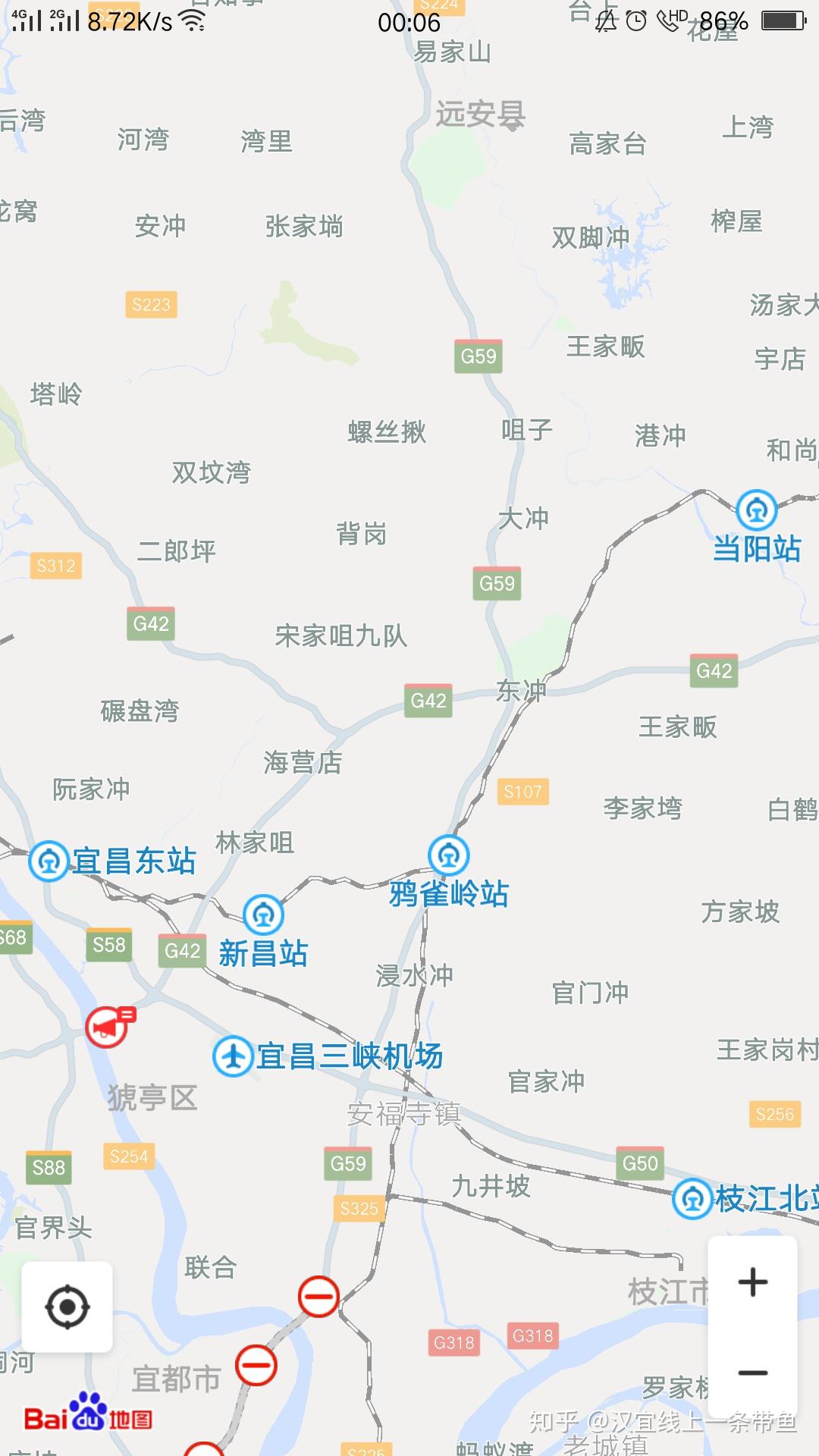Tap the 新昌站 station marker
The height and width of the screenshot is (1456, 819).
(x=263, y=915)
